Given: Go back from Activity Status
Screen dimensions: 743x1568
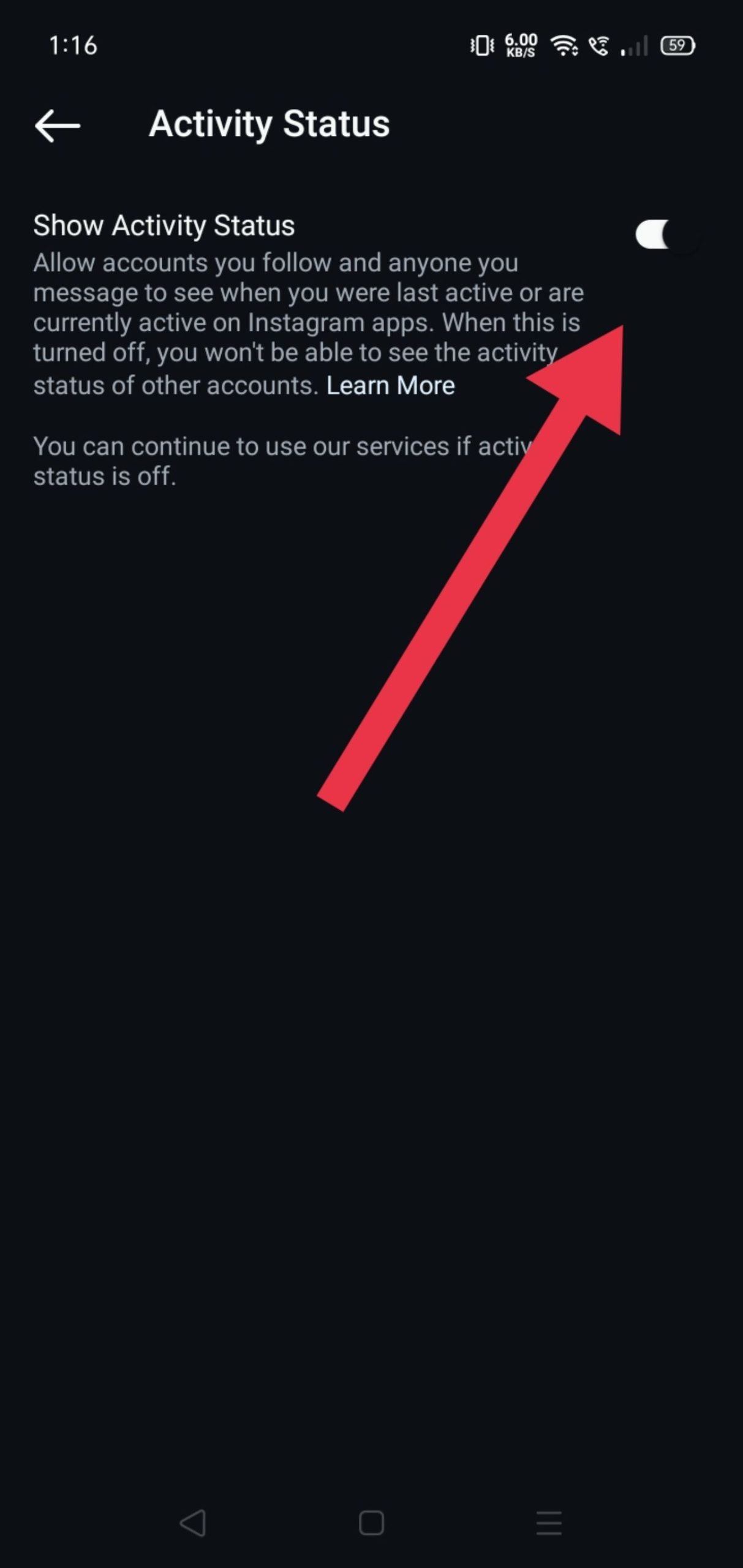Looking at the screenshot, I should 58,126.
